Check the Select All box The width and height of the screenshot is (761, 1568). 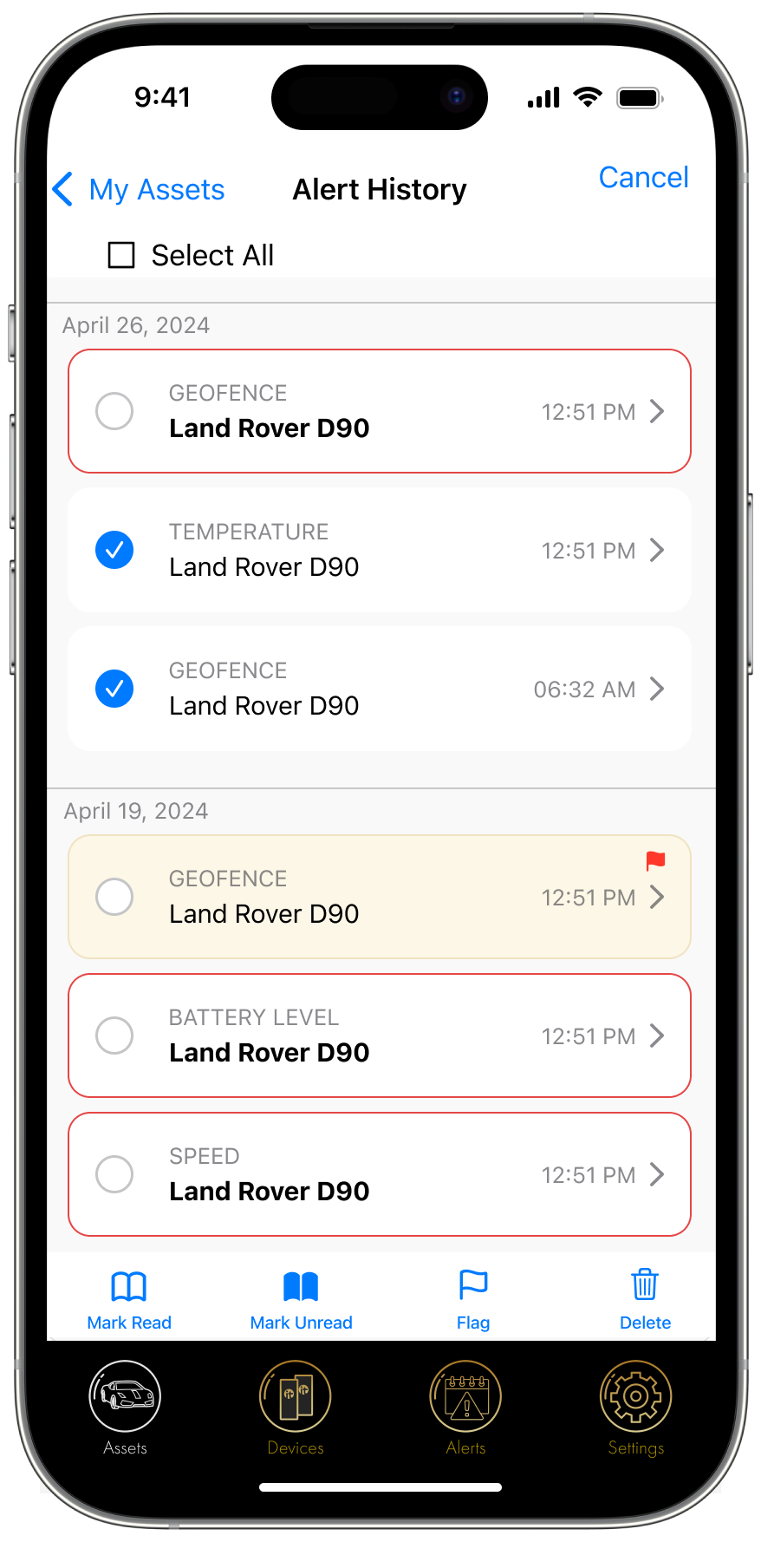pos(121,255)
